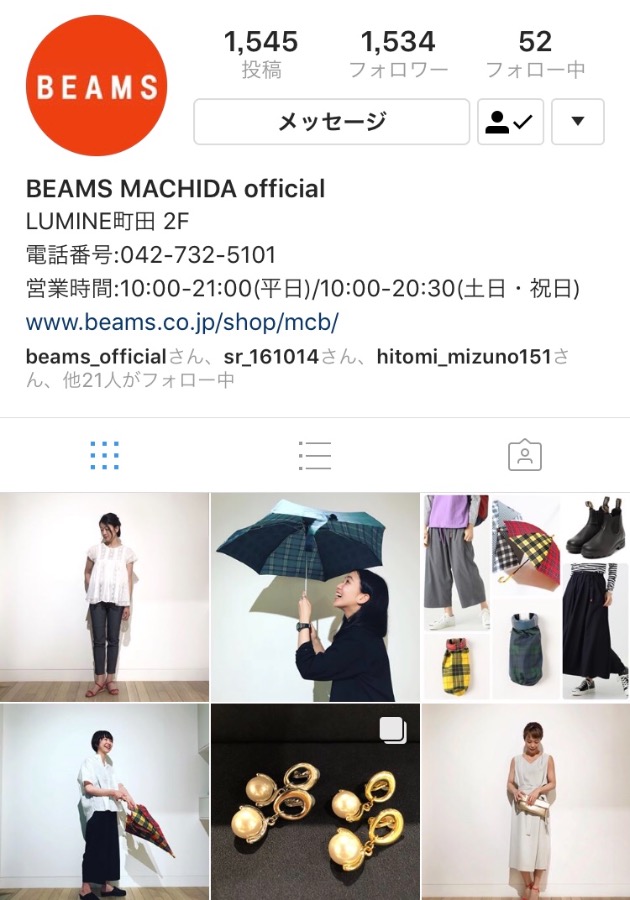This screenshot has width=630, height=900.
Task: Open the pearl earrings multi-photo post
Action: [x=315, y=802]
